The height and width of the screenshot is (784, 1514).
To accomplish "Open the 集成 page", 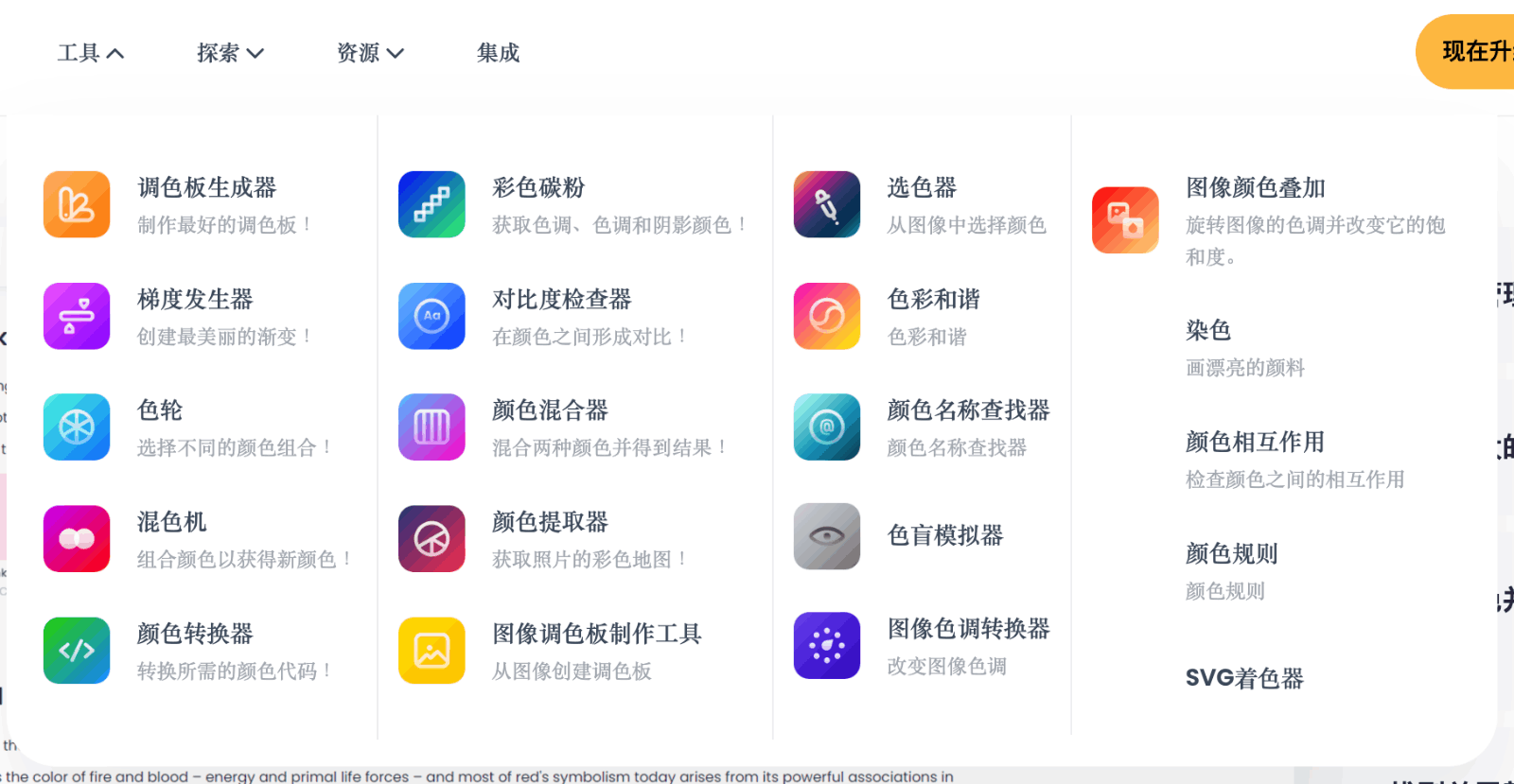I will pos(498,53).
